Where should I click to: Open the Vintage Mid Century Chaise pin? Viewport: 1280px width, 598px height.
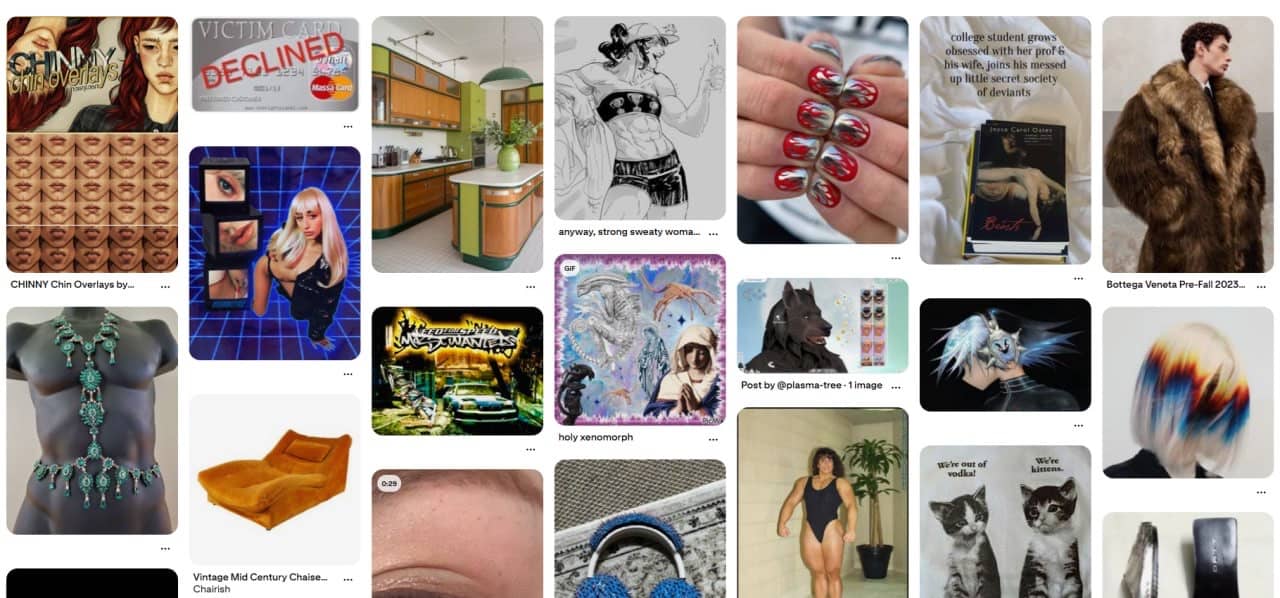(275, 479)
